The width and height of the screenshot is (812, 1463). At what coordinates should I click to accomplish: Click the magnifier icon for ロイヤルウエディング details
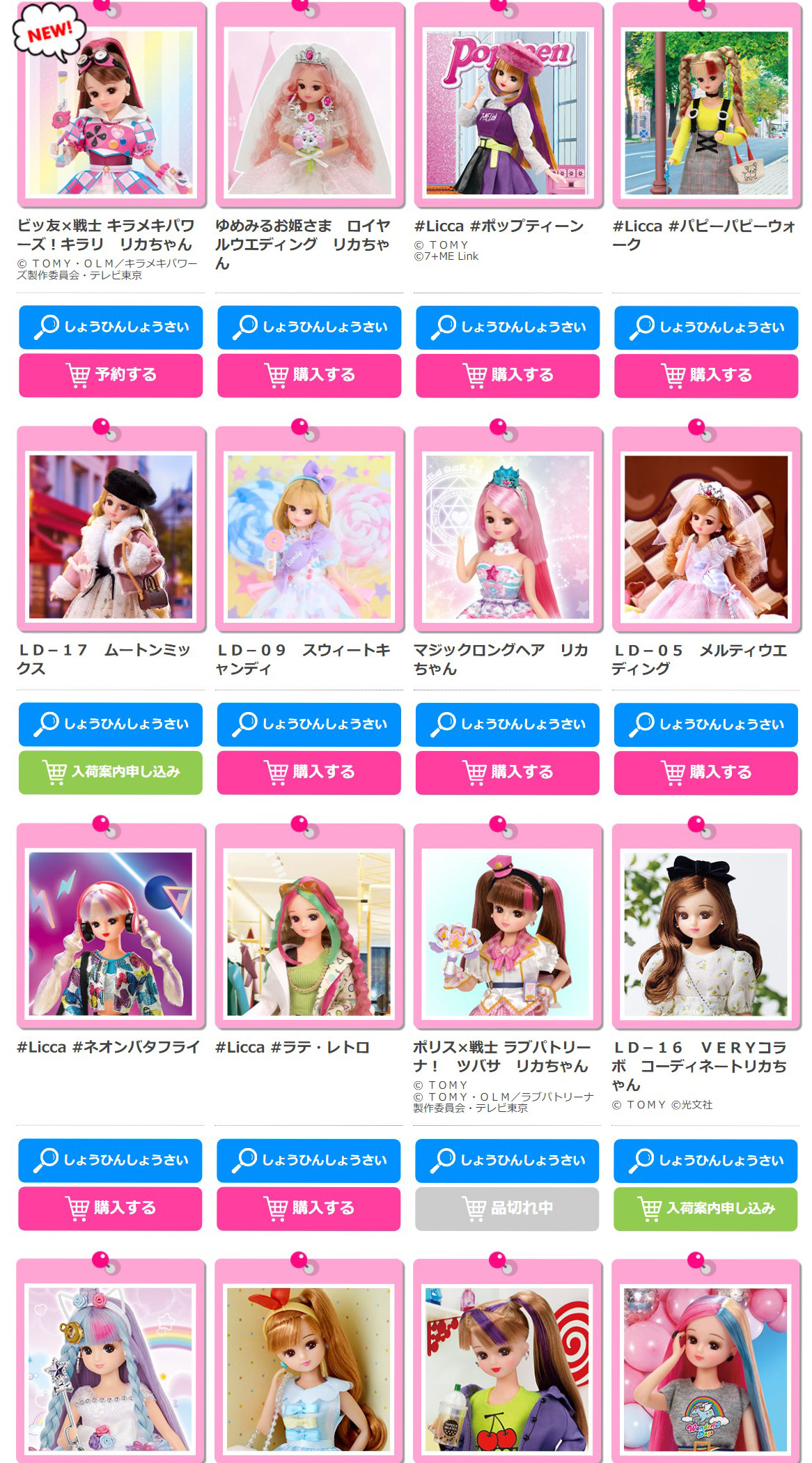point(247,326)
